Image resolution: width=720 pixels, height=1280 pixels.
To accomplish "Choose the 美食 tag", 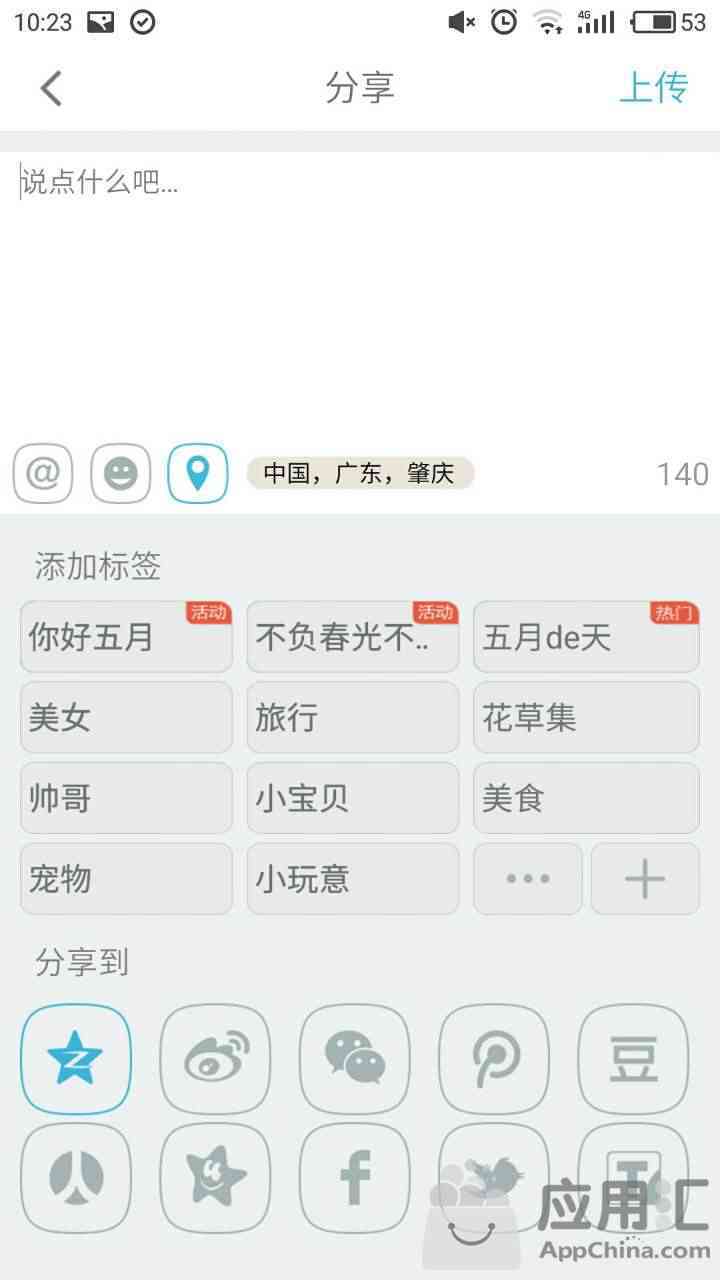I will coord(586,798).
